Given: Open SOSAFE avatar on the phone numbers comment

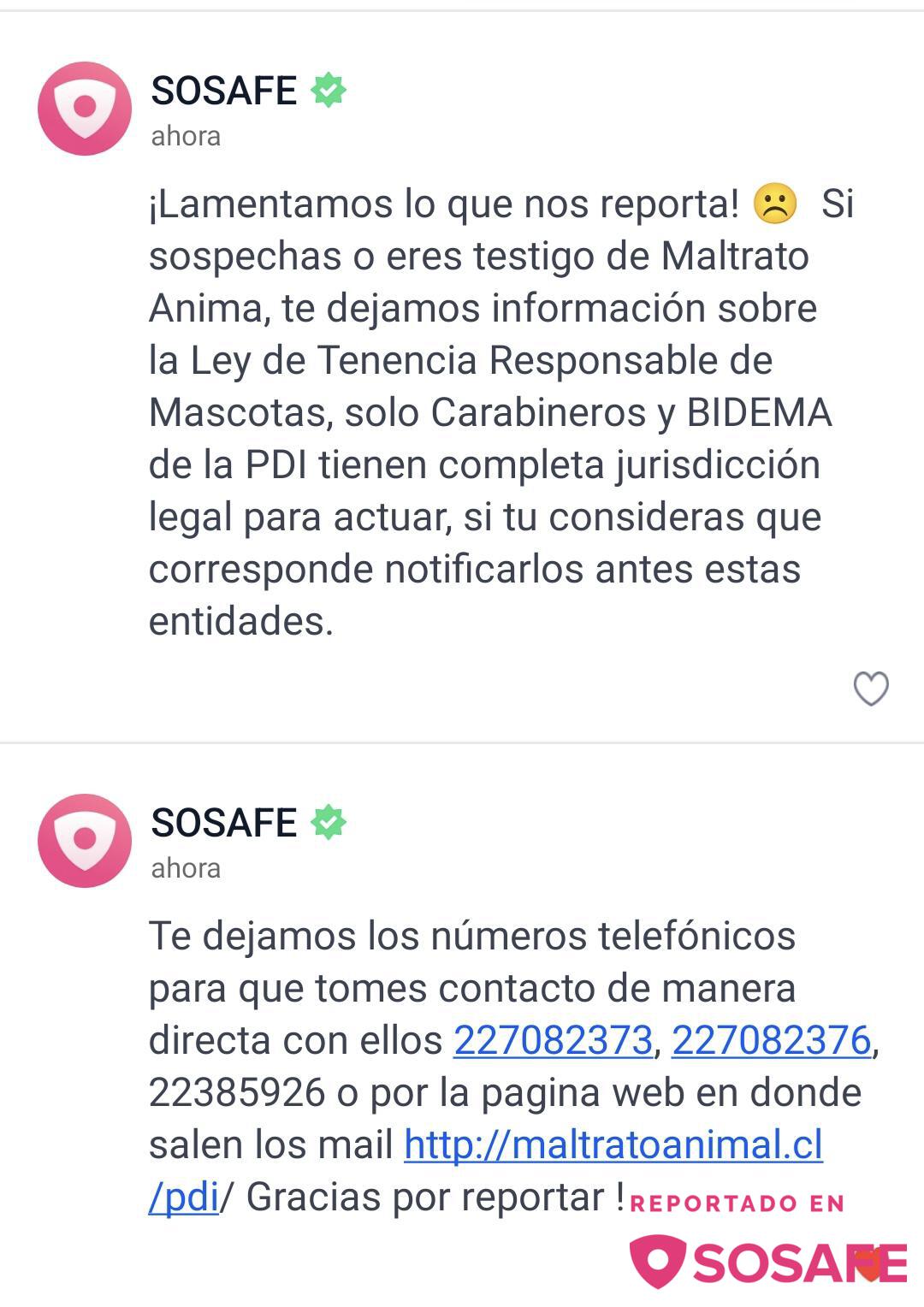Looking at the screenshot, I should (85, 841).
